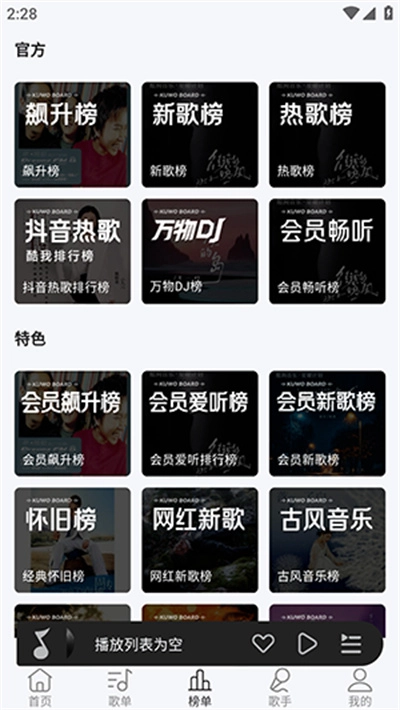This screenshot has width=400, height=710.
Task: Open the 古风音乐 chart
Action: point(327,540)
